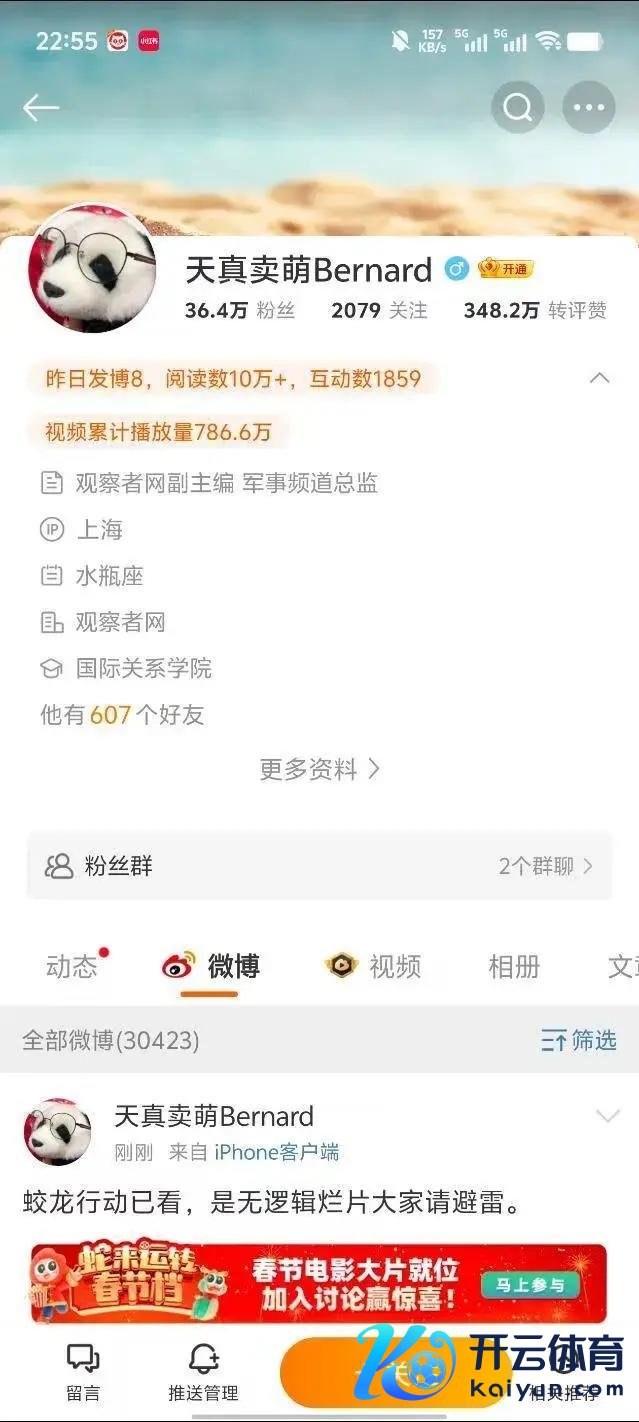Viewport: 639px width, 1422px height.
Task: Filter posts with 筛选
Action: tap(579, 1040)
